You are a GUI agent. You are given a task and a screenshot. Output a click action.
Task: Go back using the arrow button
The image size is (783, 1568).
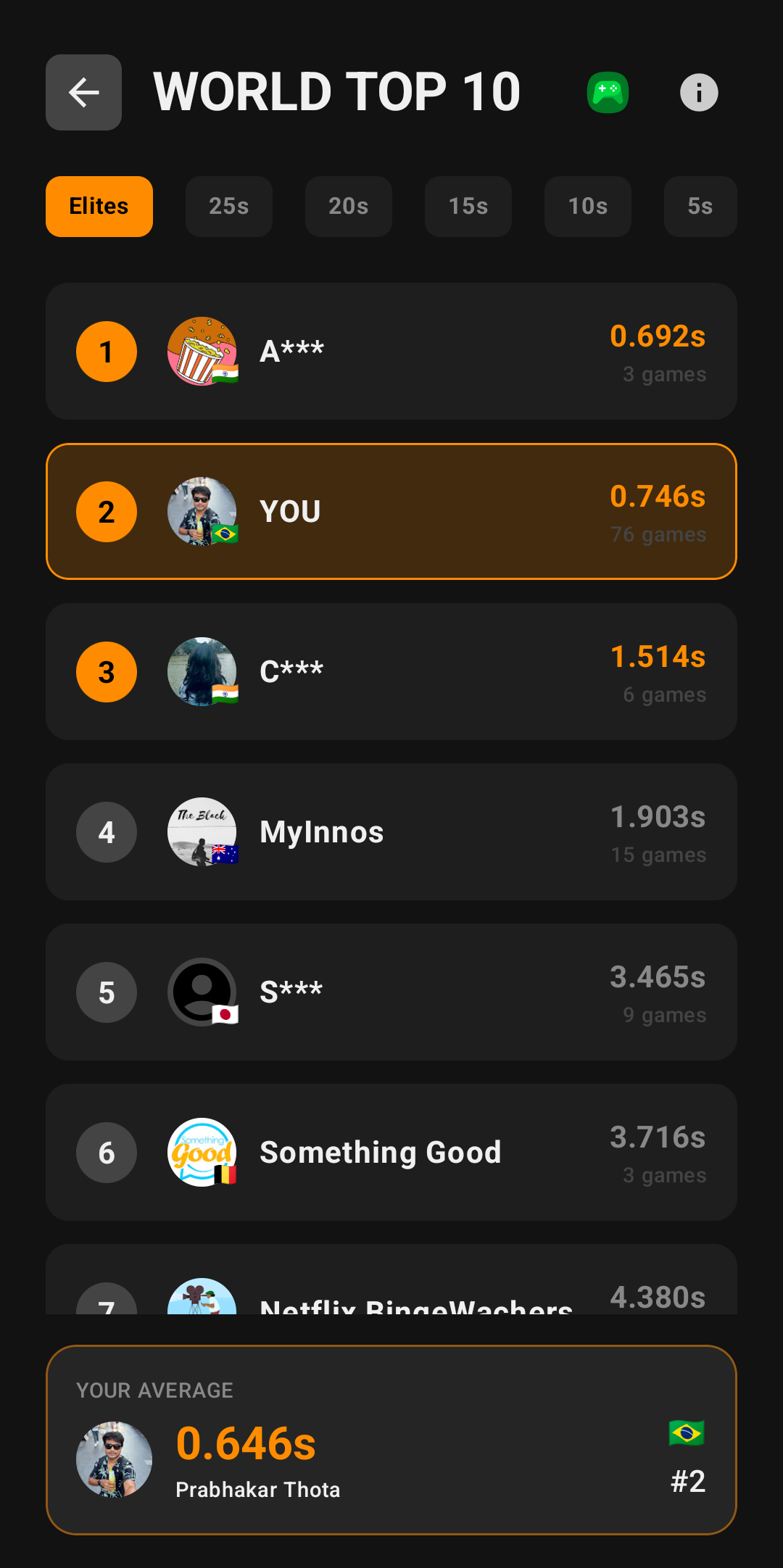pyautogui.click(x=83, y=93)
